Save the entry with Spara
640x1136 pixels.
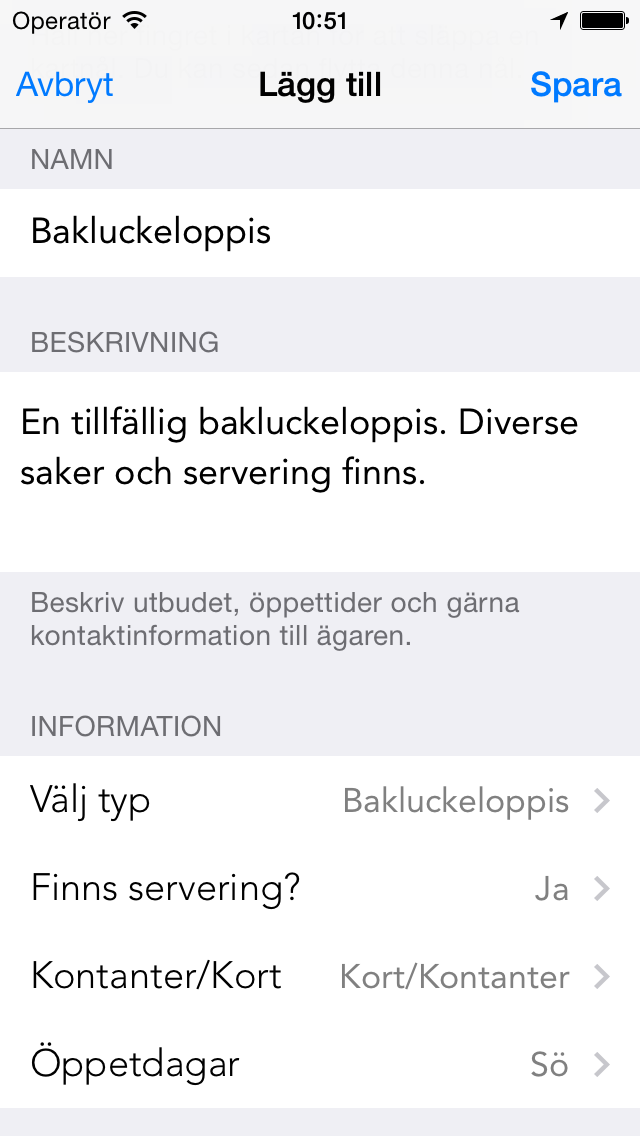[x=575, y=85]
